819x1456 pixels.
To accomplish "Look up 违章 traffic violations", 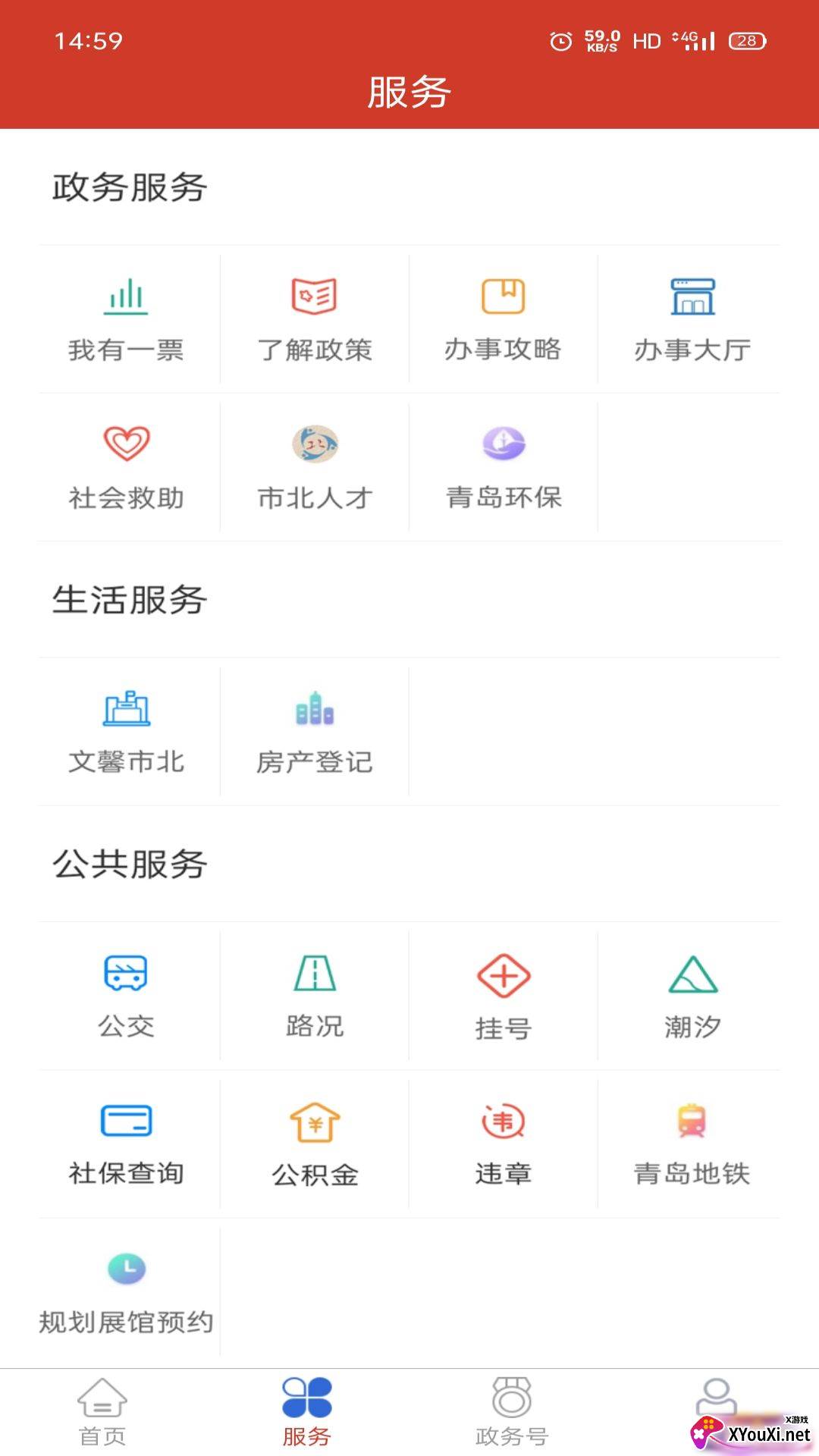I will 504,1144.
